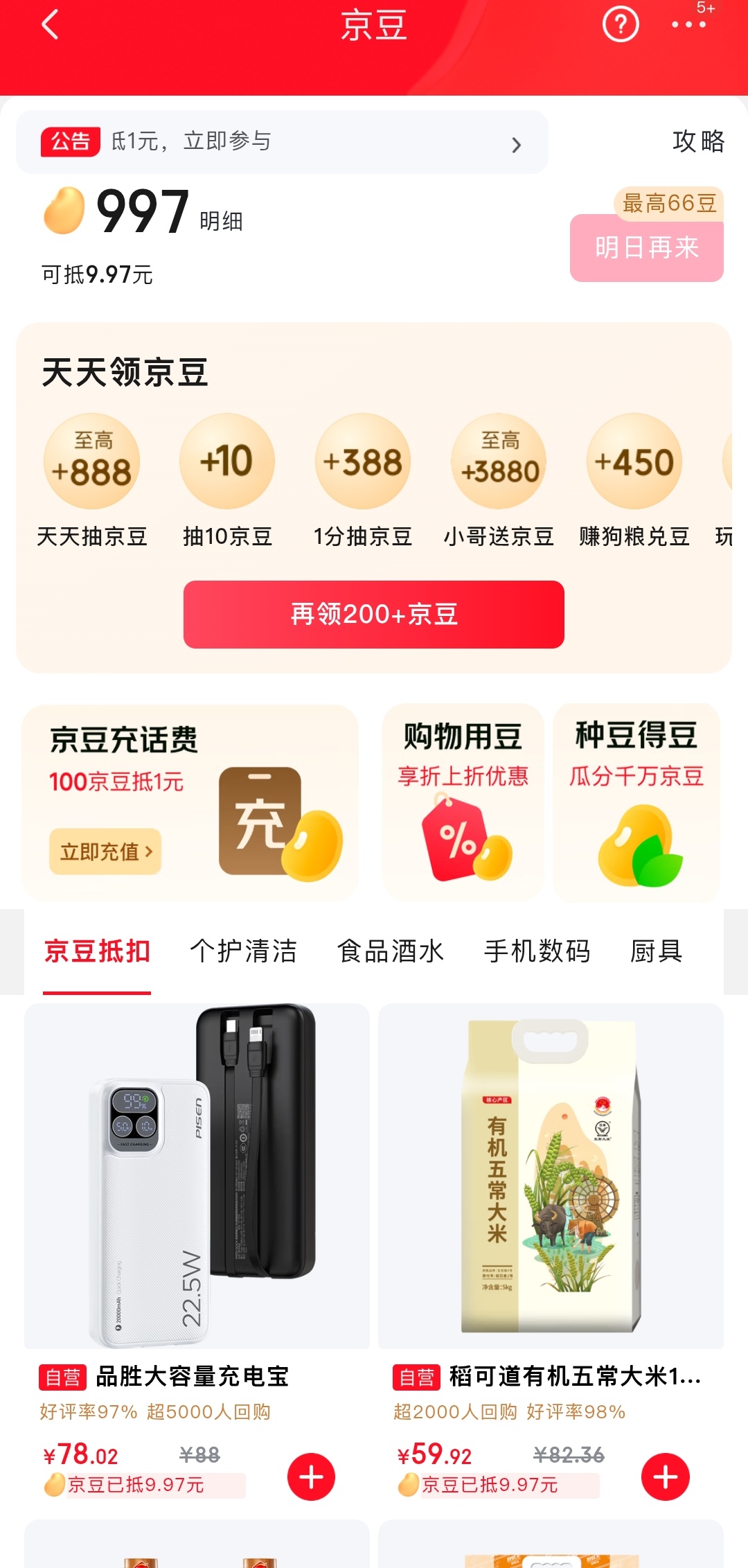Open 天天抽京豆 with up to 888 beans
The height and width of the screenshot is (1568, 748).
tap(92, 462)
